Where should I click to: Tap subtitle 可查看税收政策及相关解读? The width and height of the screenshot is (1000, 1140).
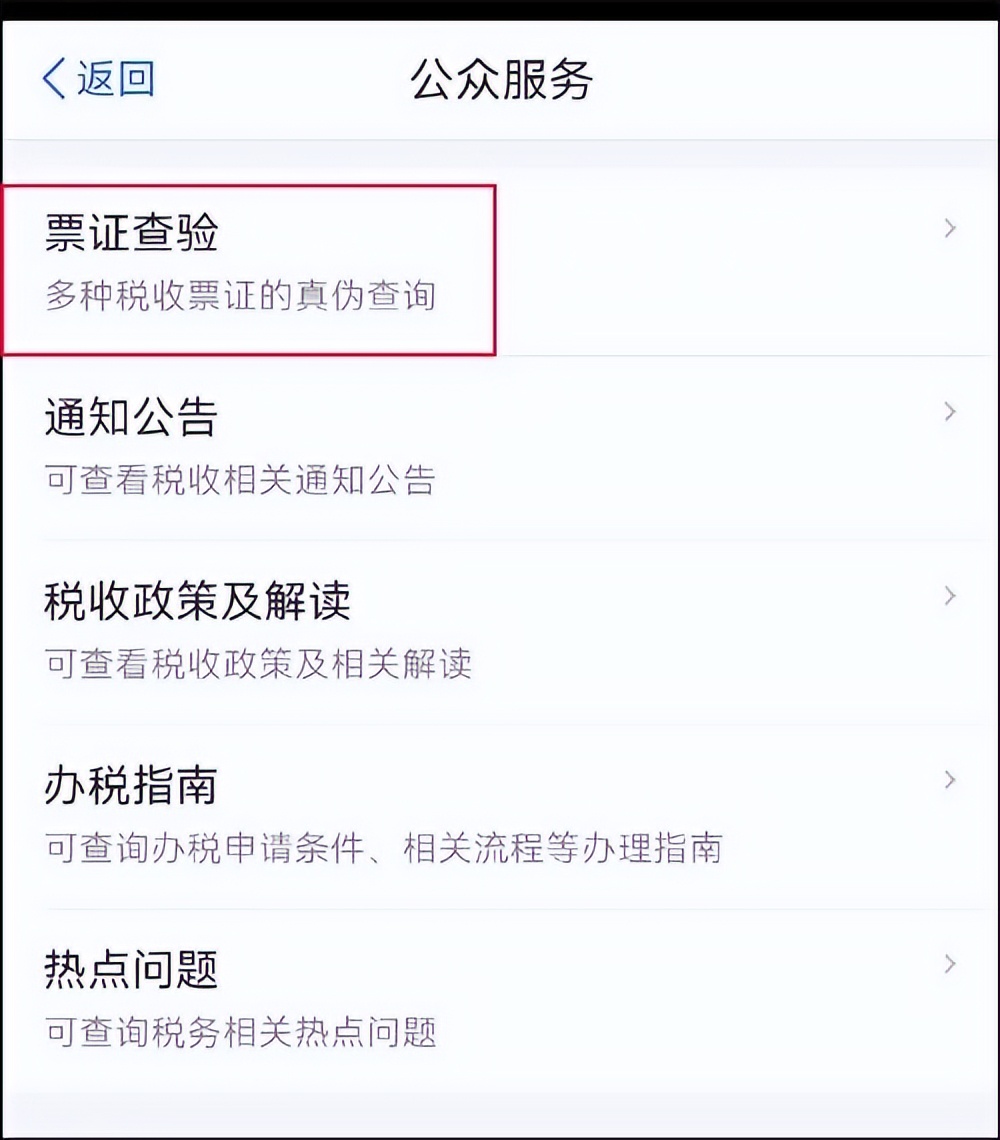(256, 664)
